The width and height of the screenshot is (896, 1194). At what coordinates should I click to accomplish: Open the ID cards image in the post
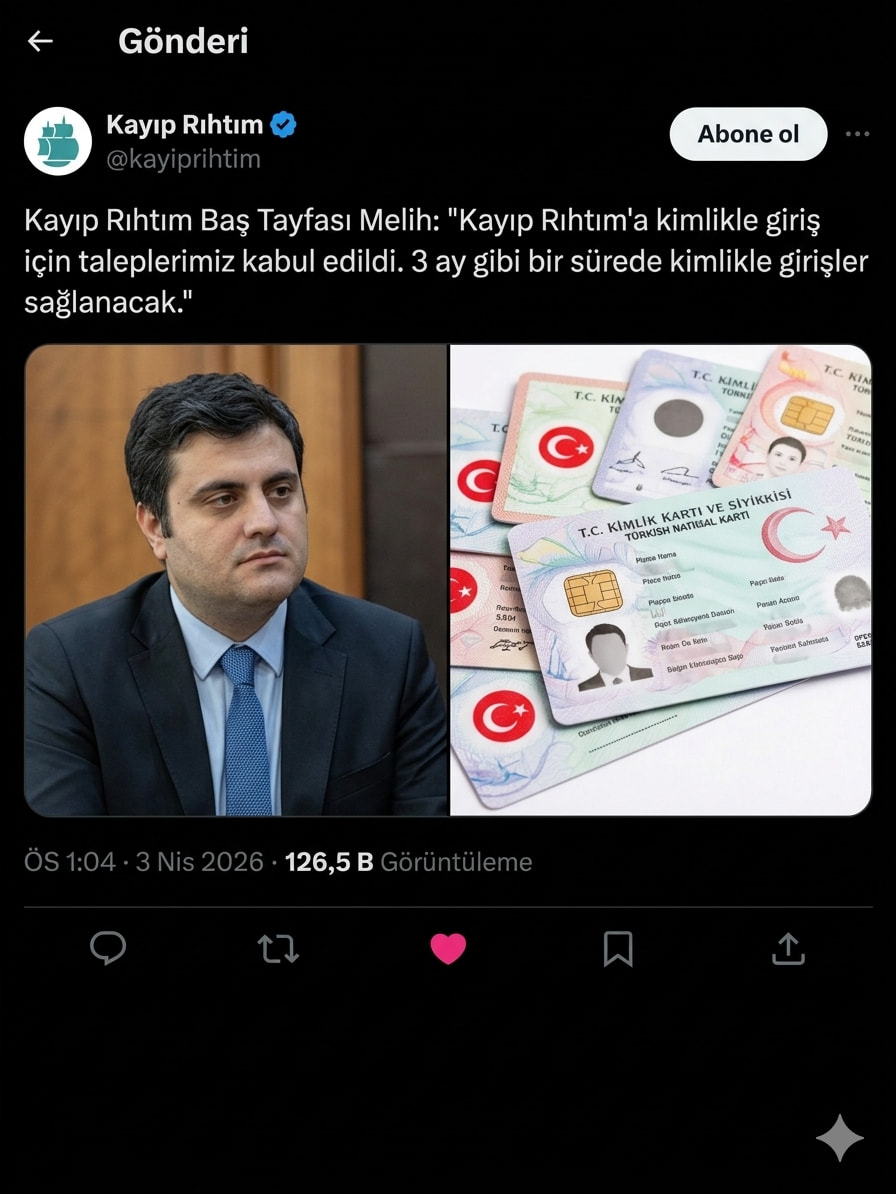(x=660, y=580)
